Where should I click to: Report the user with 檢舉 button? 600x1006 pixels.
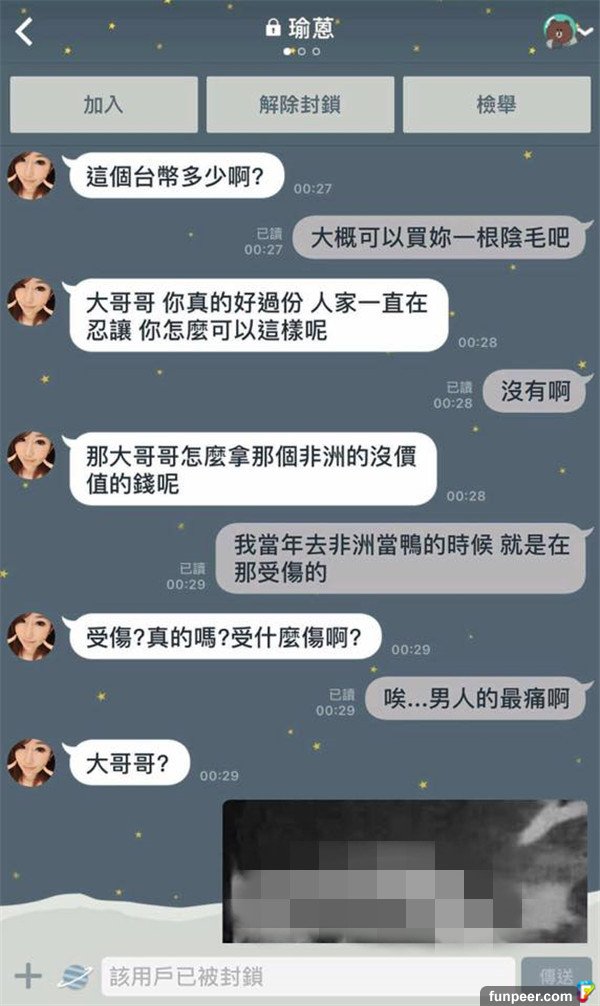pos(496,104)
